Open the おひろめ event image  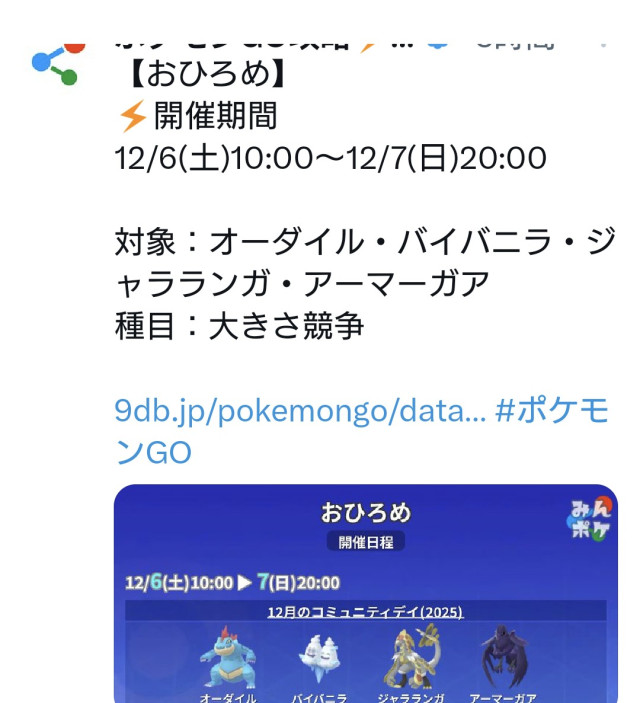(365, 595)
